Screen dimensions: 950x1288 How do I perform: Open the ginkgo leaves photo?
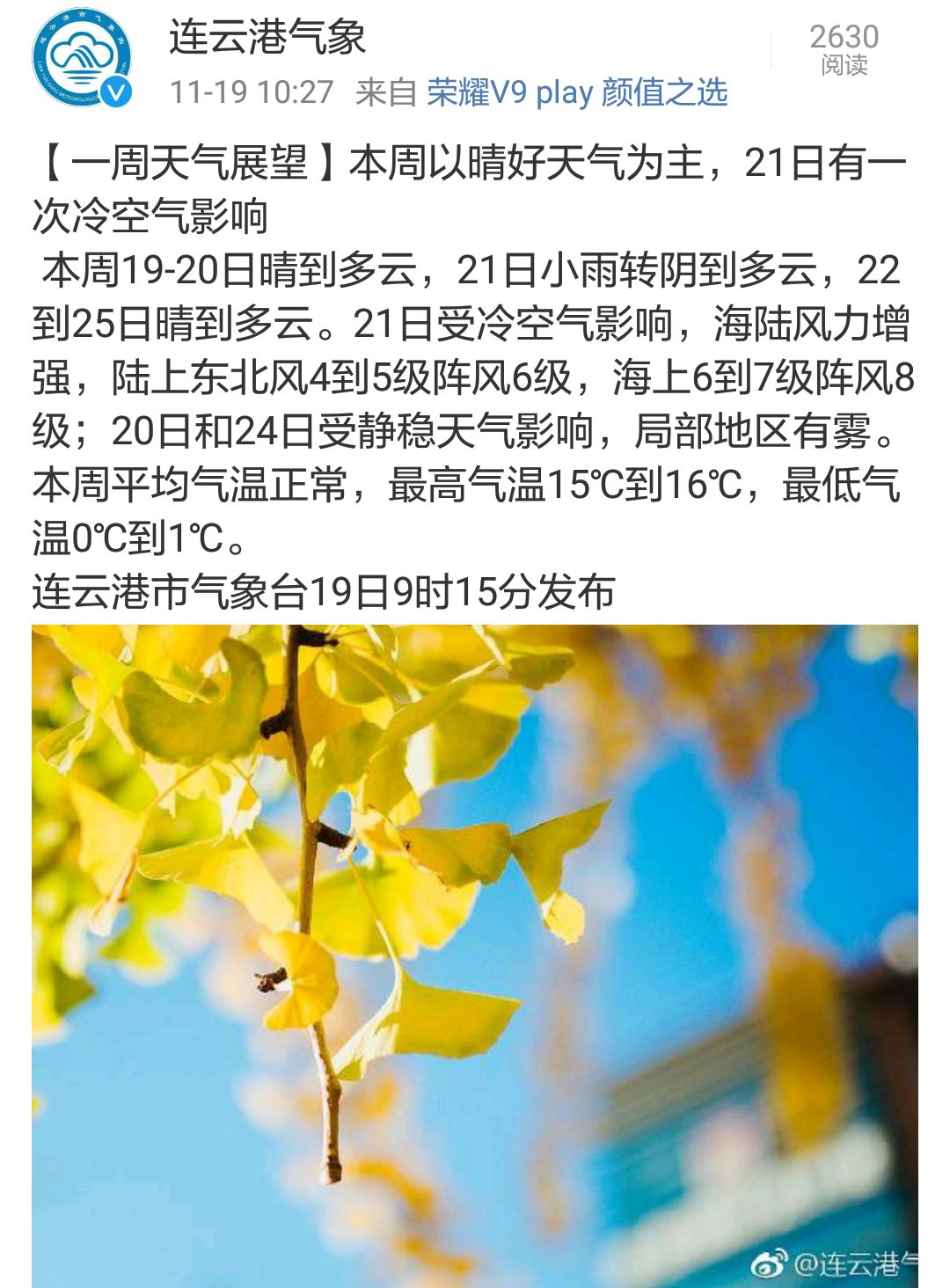(475, 950)
